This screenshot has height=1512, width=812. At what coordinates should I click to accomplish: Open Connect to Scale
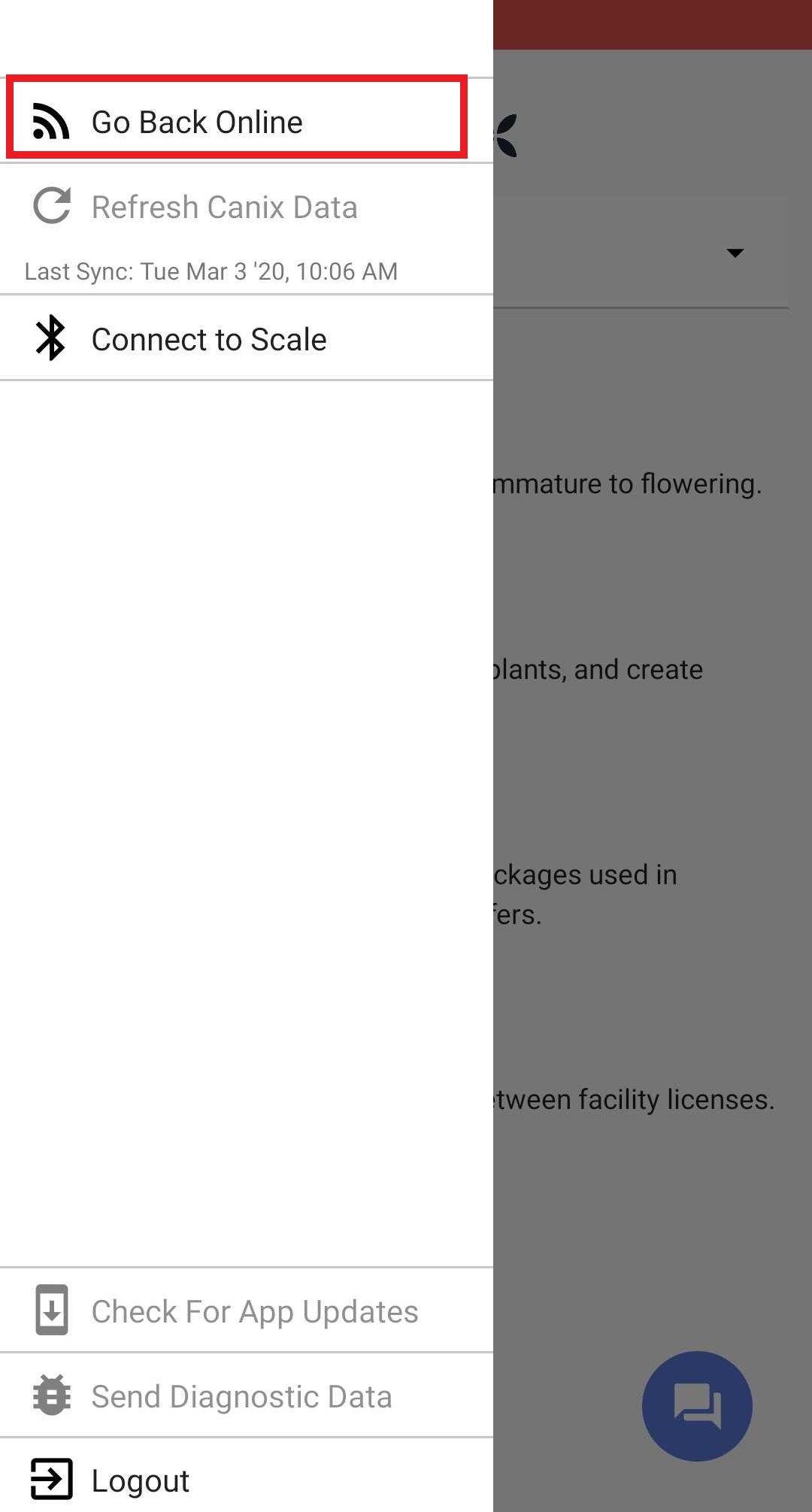[247, 338]
